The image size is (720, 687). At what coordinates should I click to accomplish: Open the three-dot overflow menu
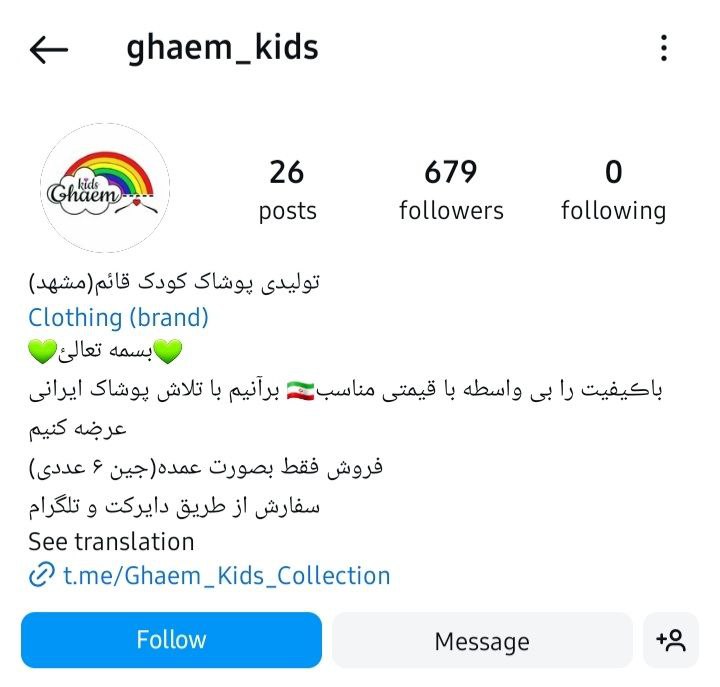point(664,48)
